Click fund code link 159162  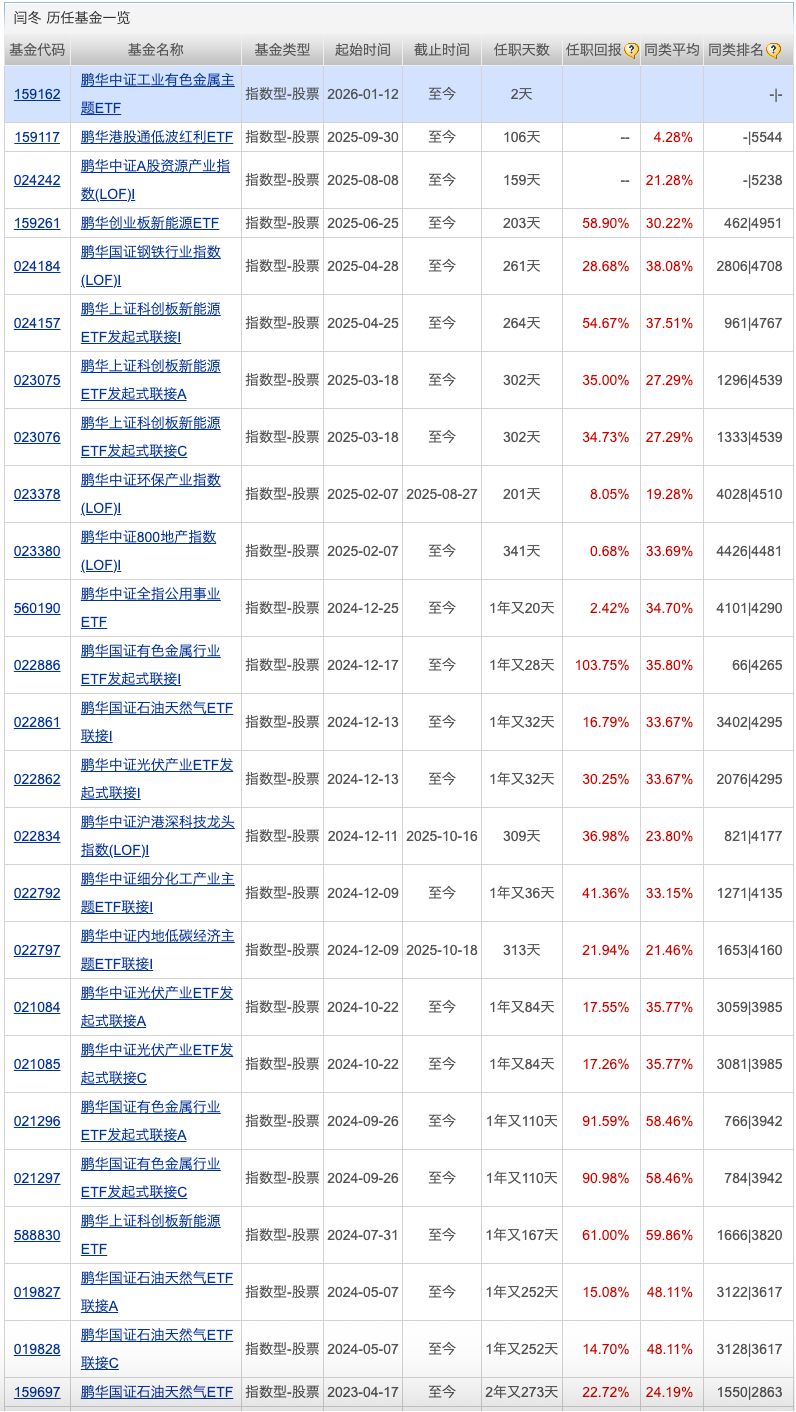(x=36, y=93)
